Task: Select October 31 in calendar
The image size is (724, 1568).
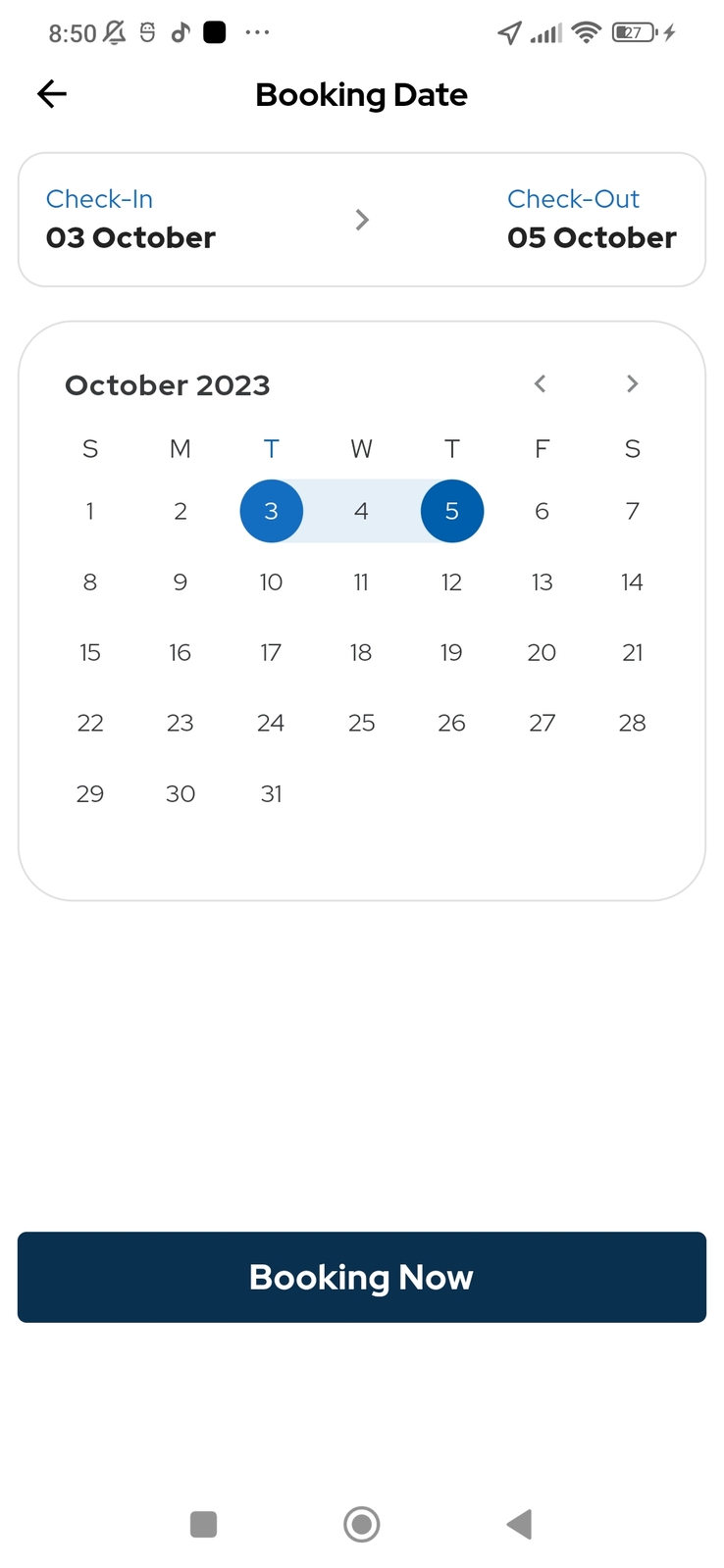Action: point(271,794)
